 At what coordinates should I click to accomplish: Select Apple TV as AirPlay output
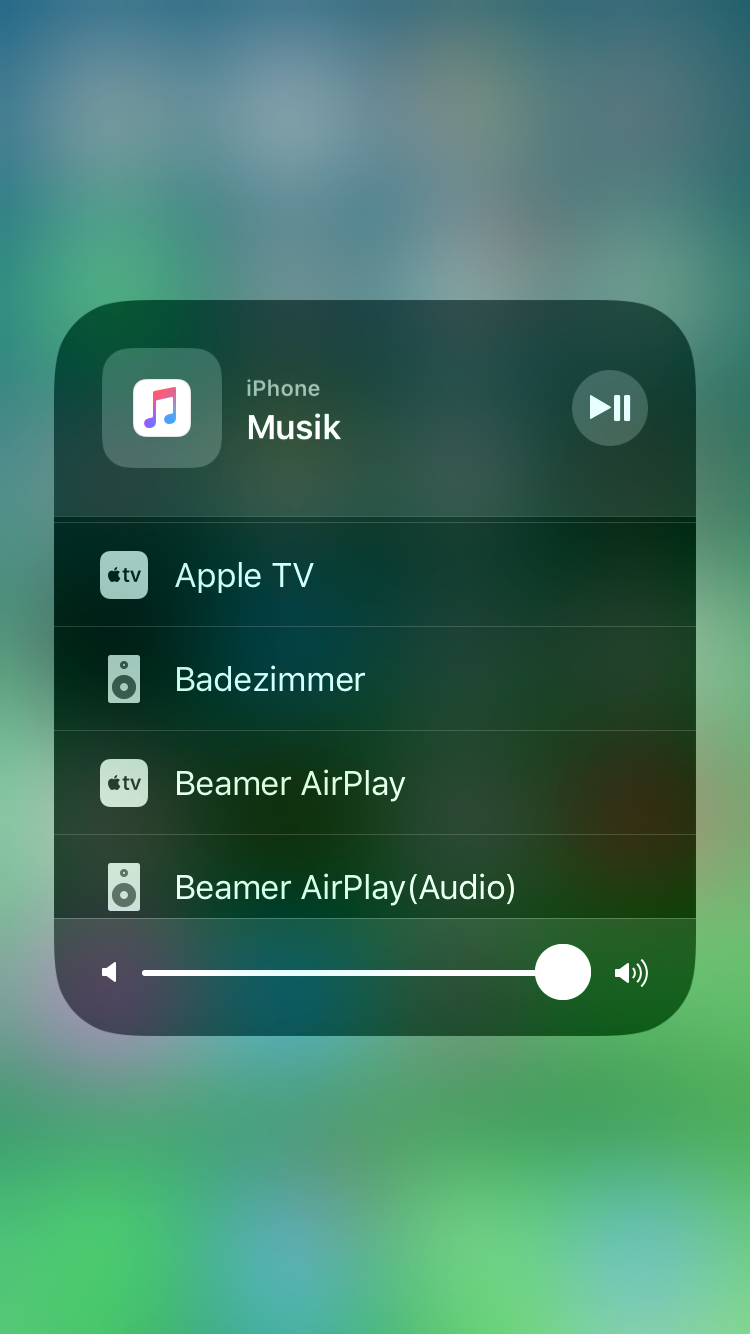[x=374, y=575]
